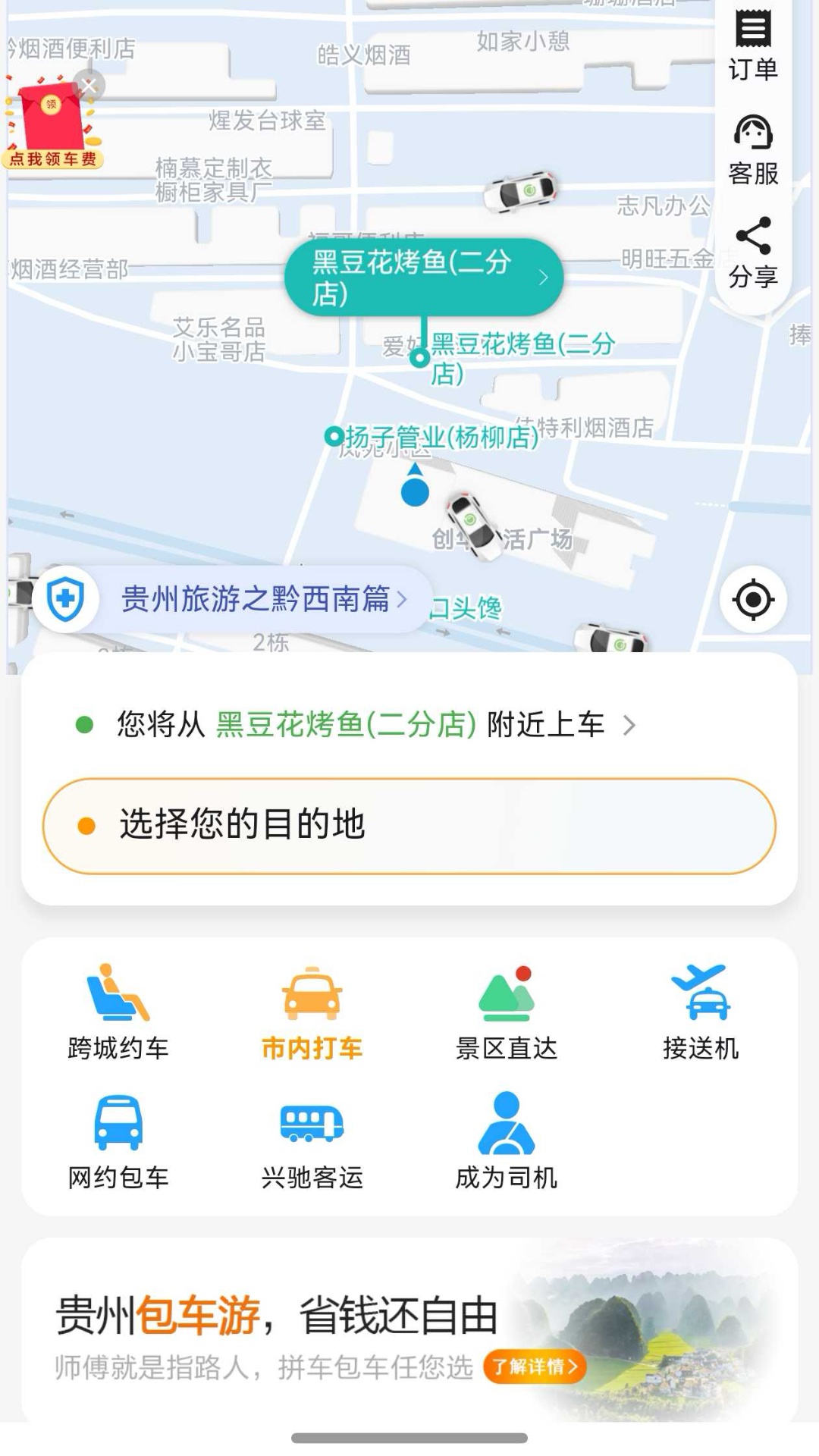This screenshot has height=1456, width=819.
Task: Change pickup point 黑豆花烤鱼(二分店)
Action: coord(356,725)
